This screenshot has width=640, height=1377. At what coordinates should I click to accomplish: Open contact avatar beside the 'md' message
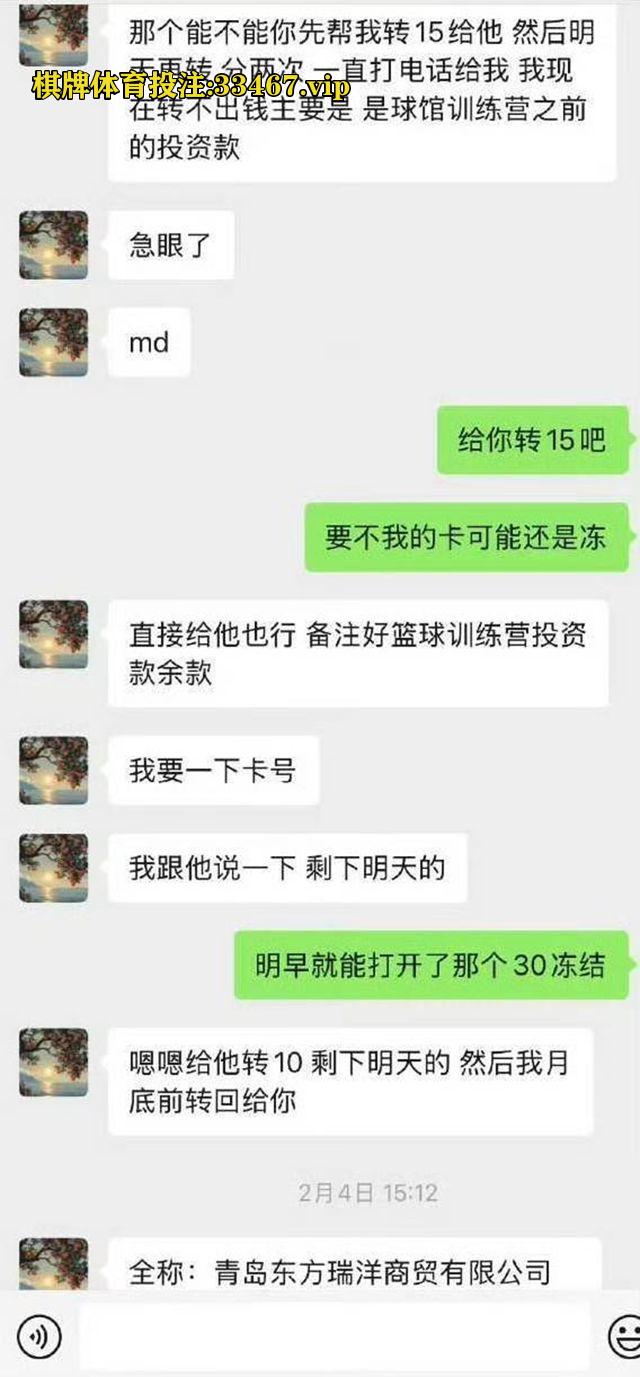pyautogui.click(x=54, y=343)
